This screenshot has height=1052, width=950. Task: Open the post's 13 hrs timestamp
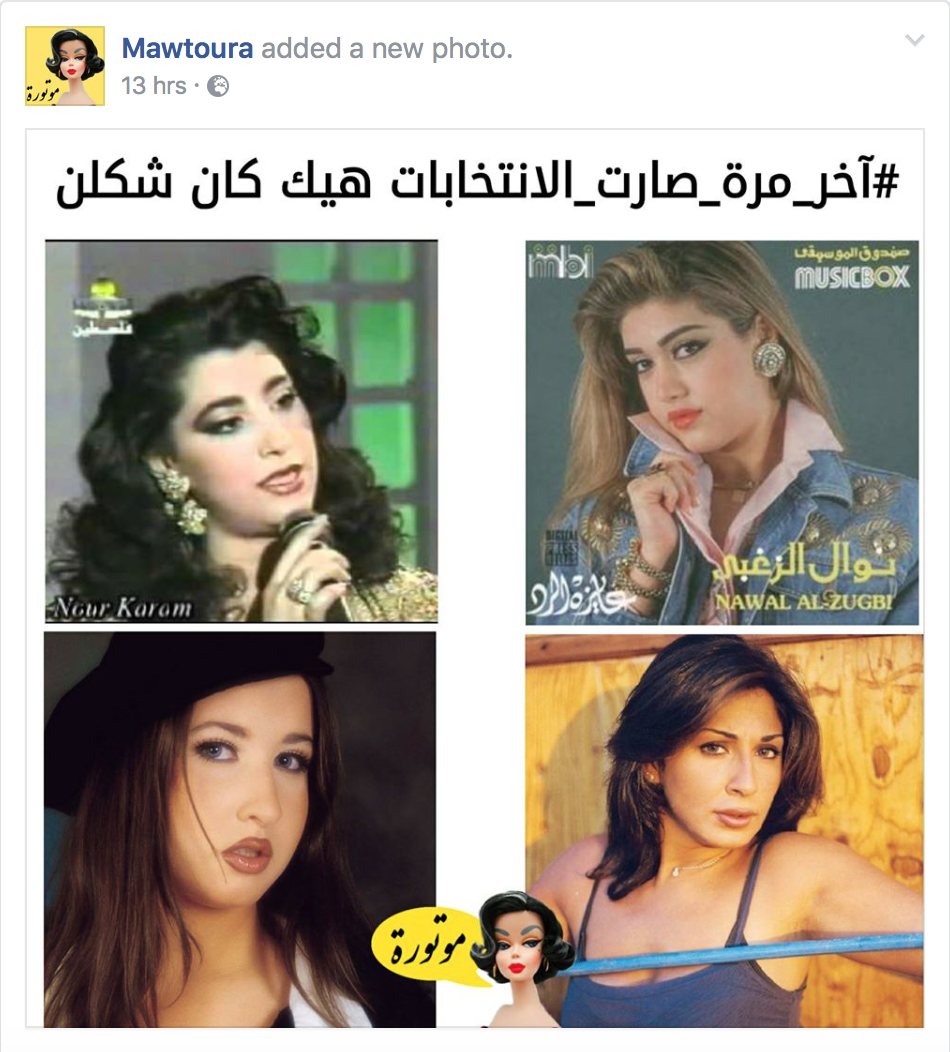click(x=153, y=86)
